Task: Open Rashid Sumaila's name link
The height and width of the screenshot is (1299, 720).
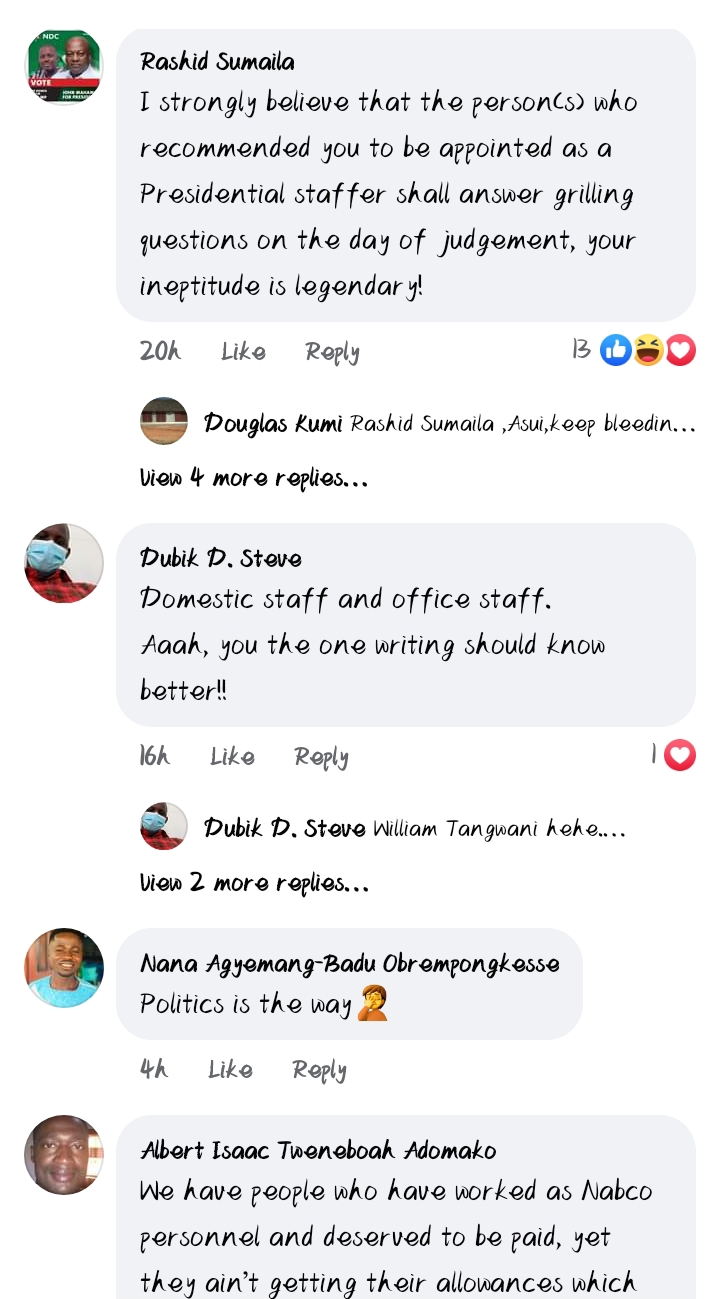Action: [218, 62]
